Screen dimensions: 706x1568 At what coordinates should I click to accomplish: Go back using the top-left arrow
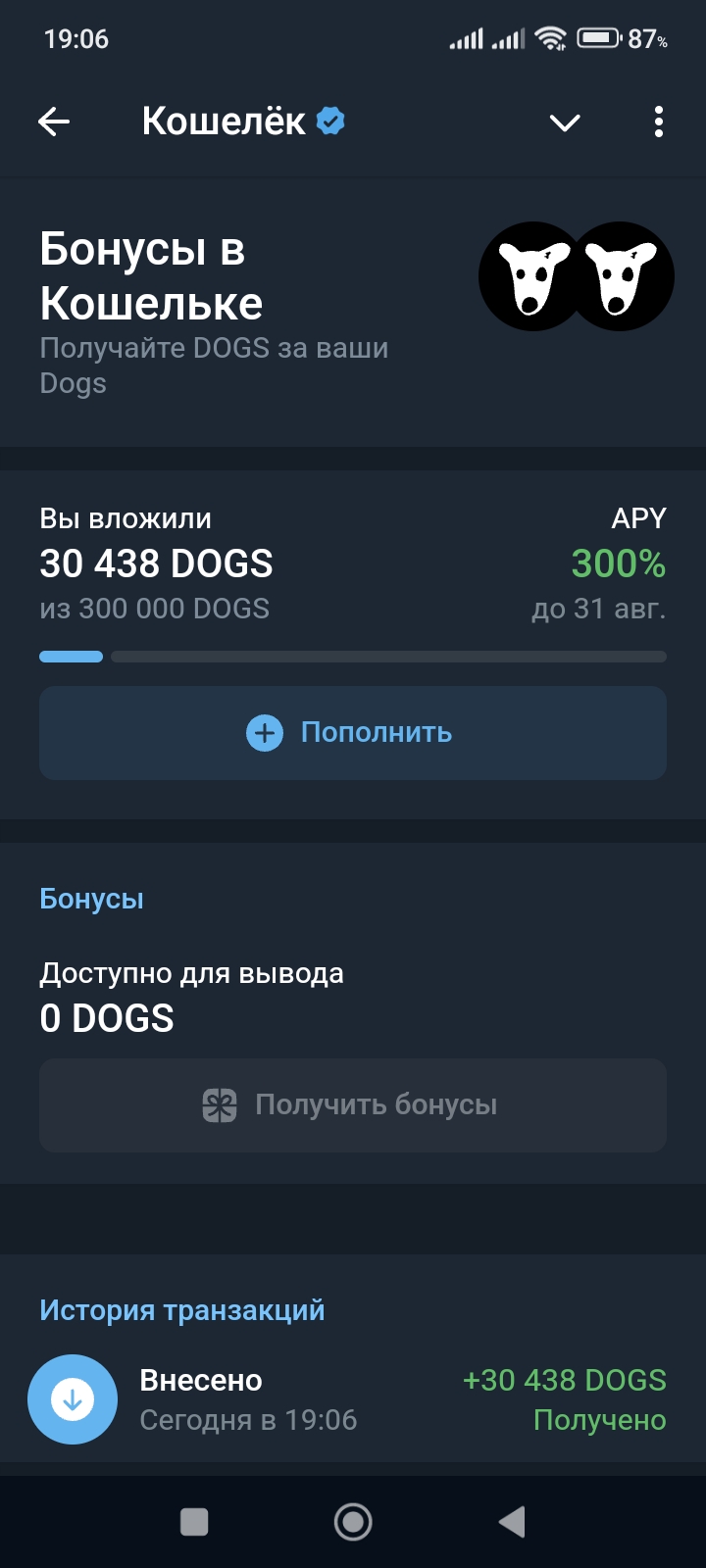[x=54, y=122]
